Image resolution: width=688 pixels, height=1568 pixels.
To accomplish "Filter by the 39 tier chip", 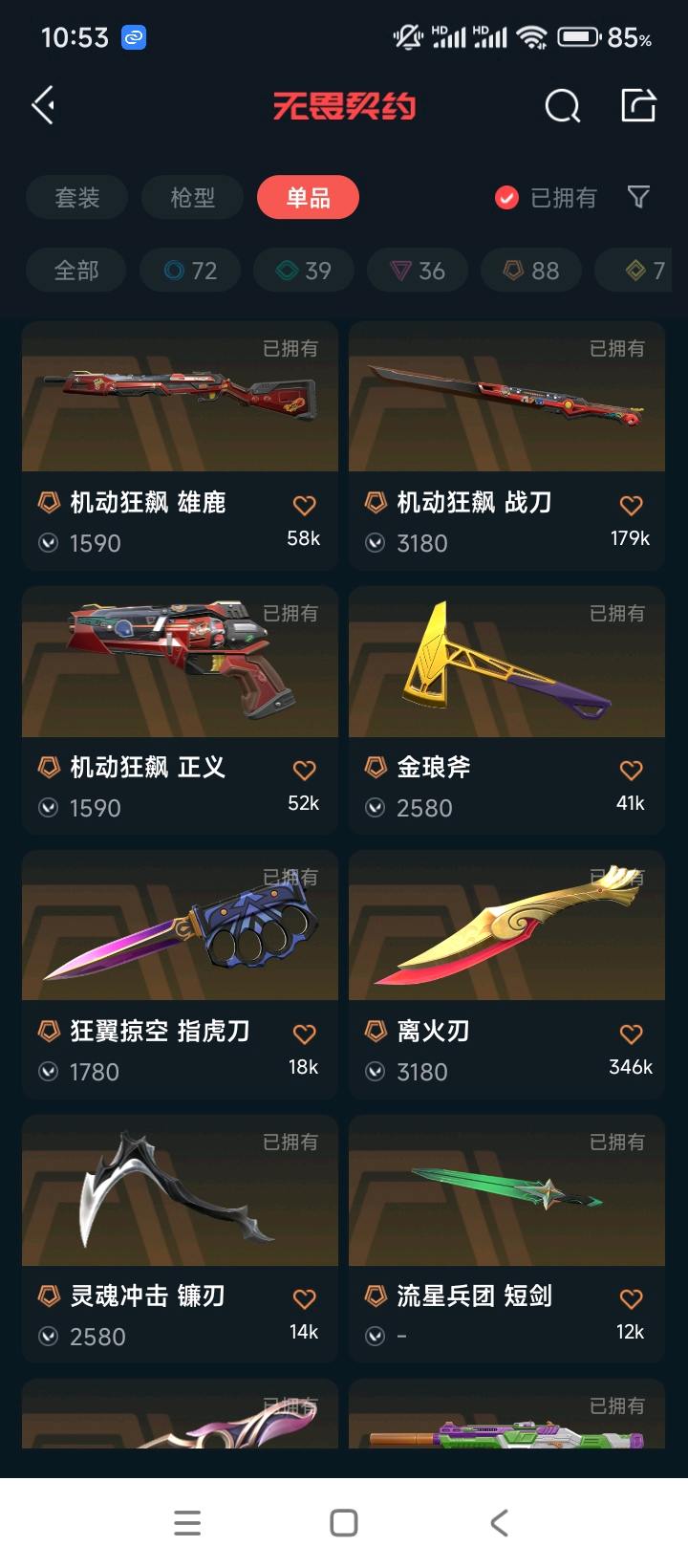I will pos(304,271).
